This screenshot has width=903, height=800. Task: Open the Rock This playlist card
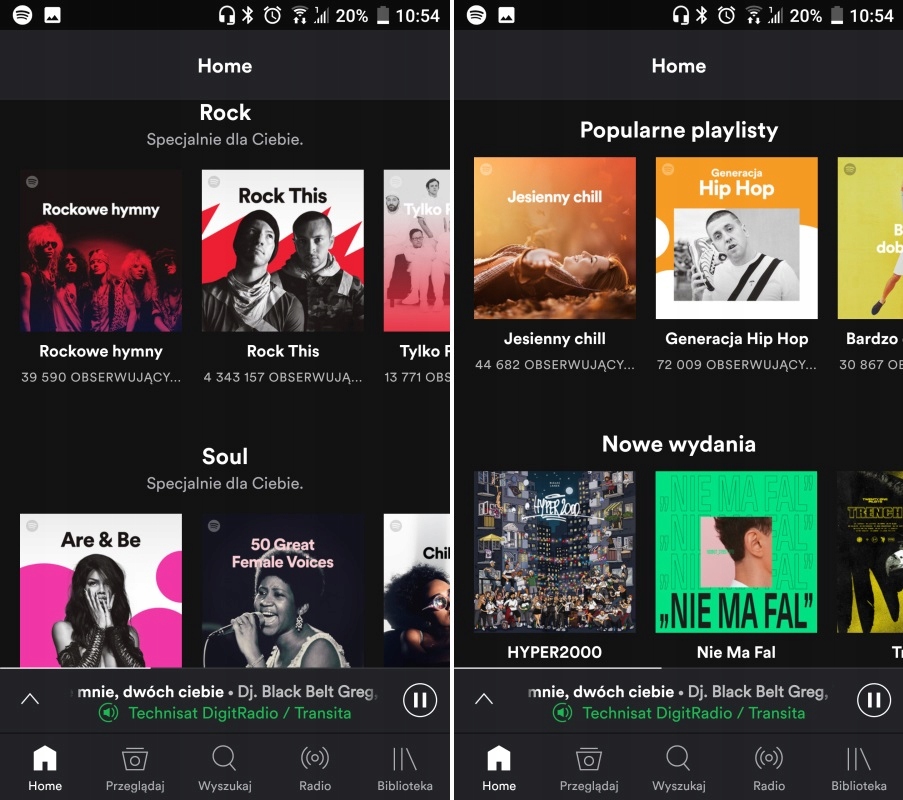283,250
